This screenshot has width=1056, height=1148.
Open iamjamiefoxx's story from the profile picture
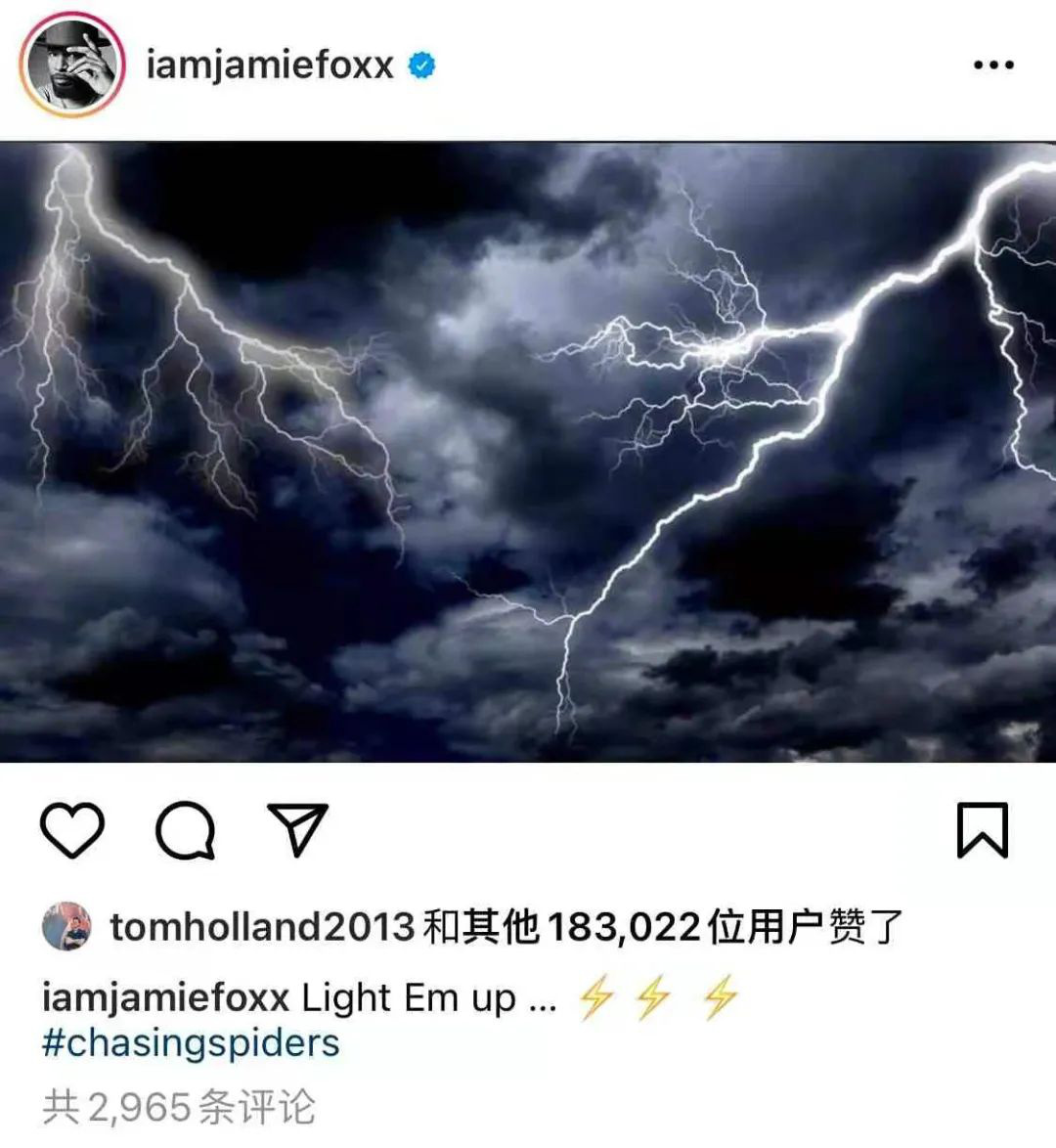tap(72, 66)
